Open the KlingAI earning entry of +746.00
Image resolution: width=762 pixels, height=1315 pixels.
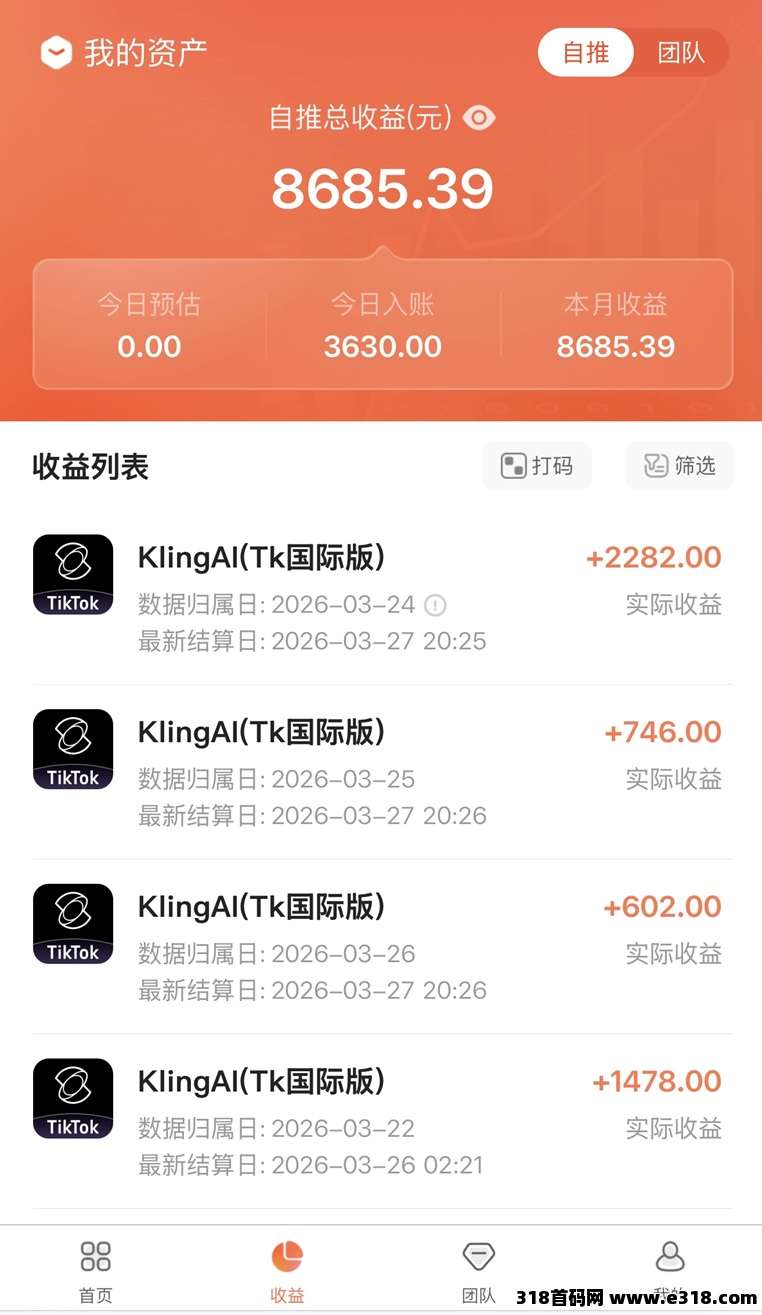pyautogui.click(x=382, y=772)
